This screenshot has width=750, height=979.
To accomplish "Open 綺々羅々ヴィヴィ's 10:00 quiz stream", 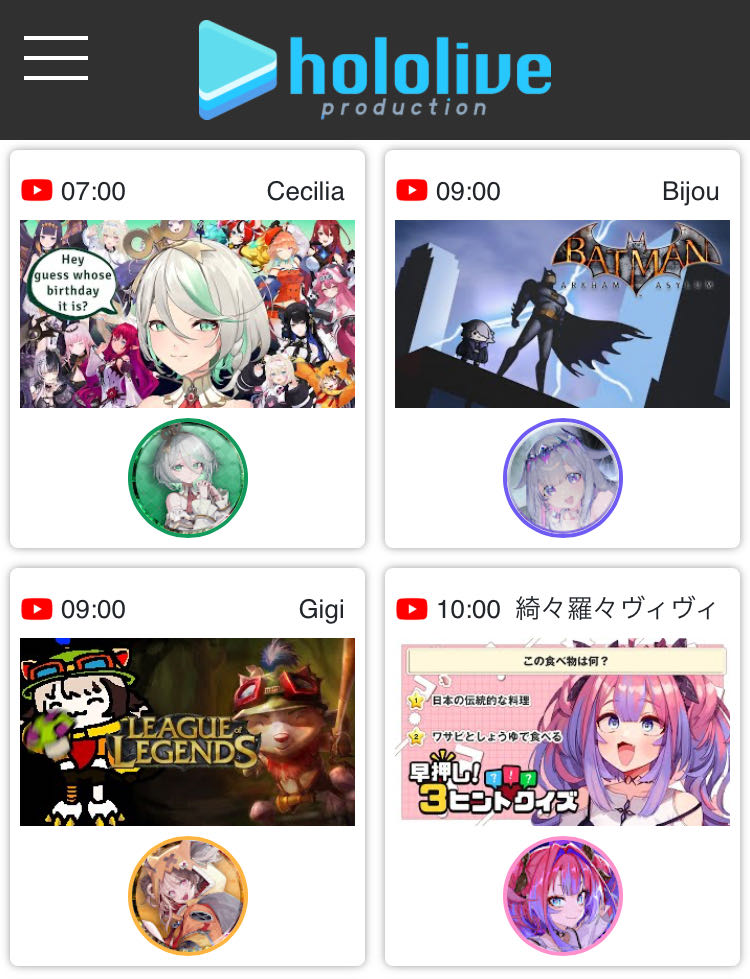I will click(x=562, y=732).
